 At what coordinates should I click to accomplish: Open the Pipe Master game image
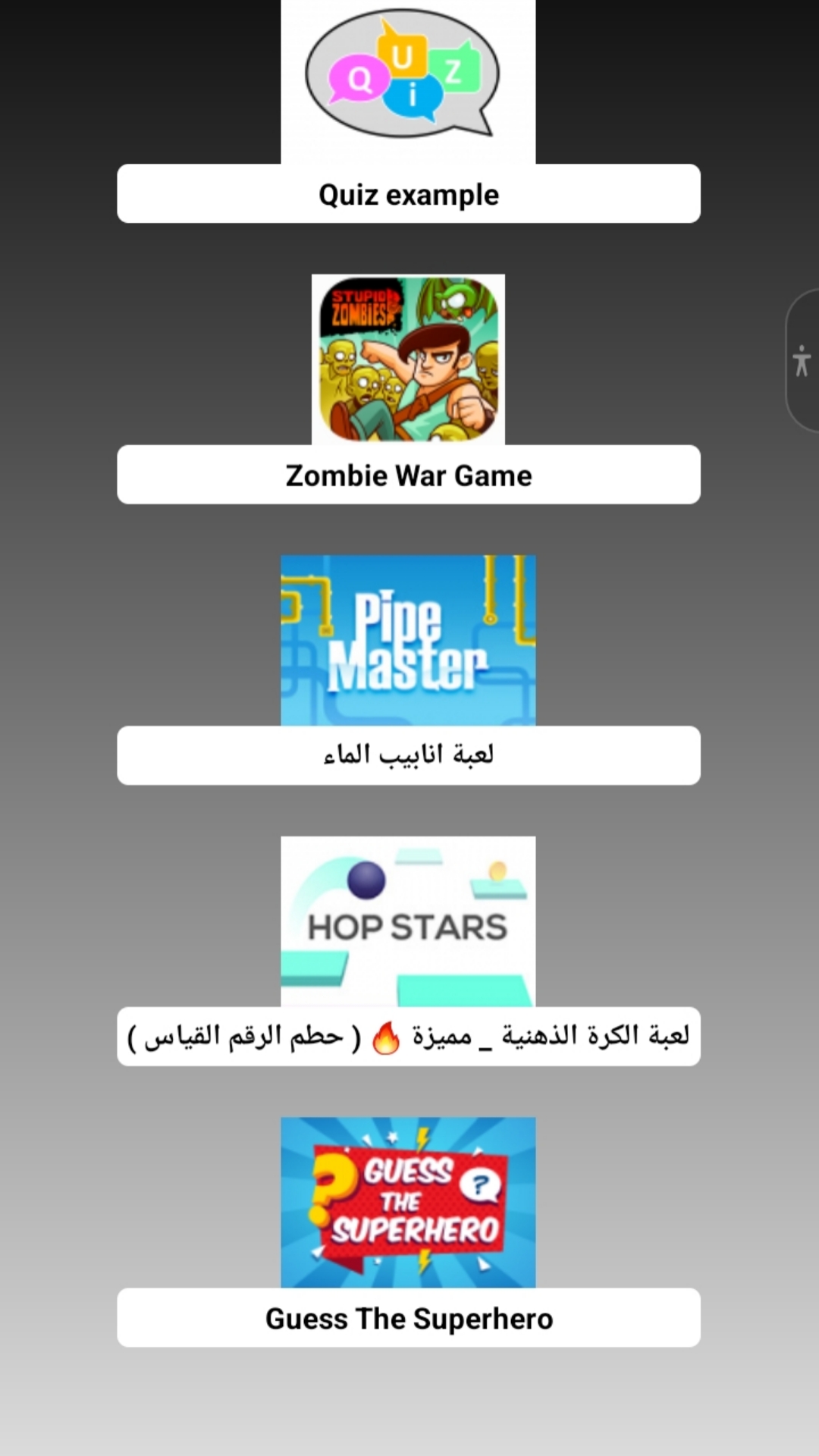[408, 640]
